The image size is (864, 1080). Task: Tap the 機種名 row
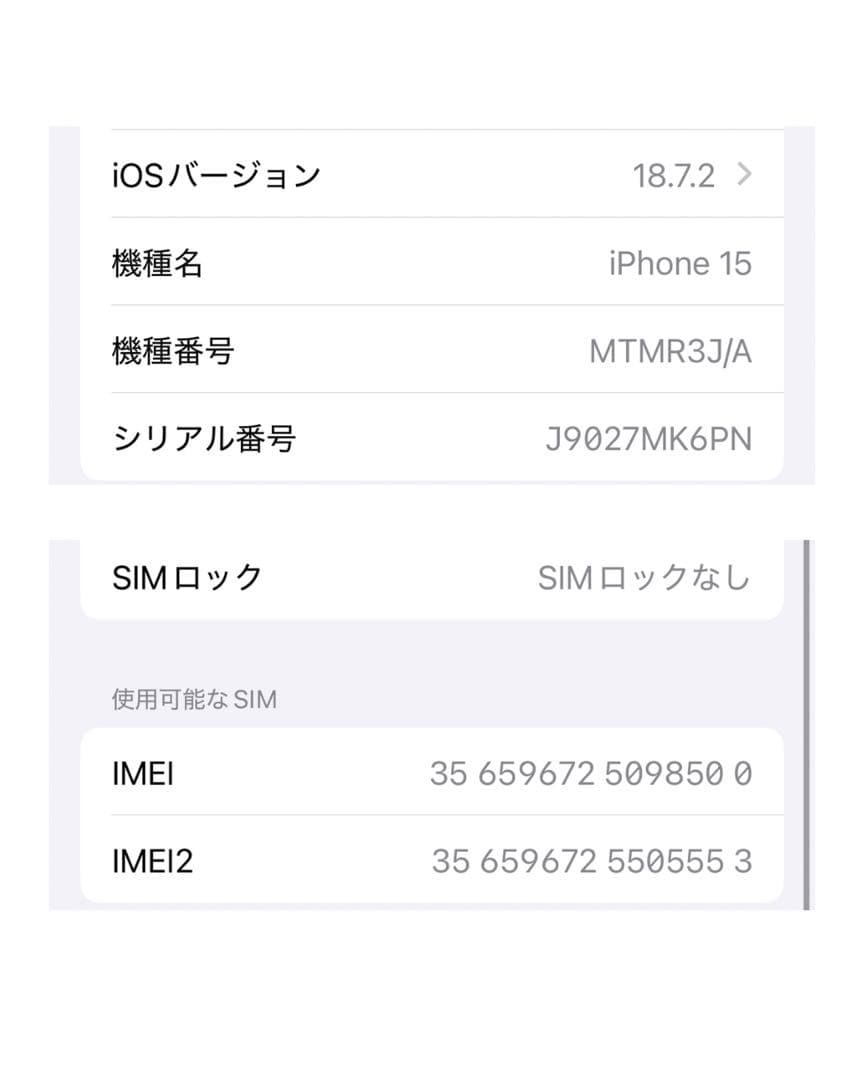click(x=430, y=263)
